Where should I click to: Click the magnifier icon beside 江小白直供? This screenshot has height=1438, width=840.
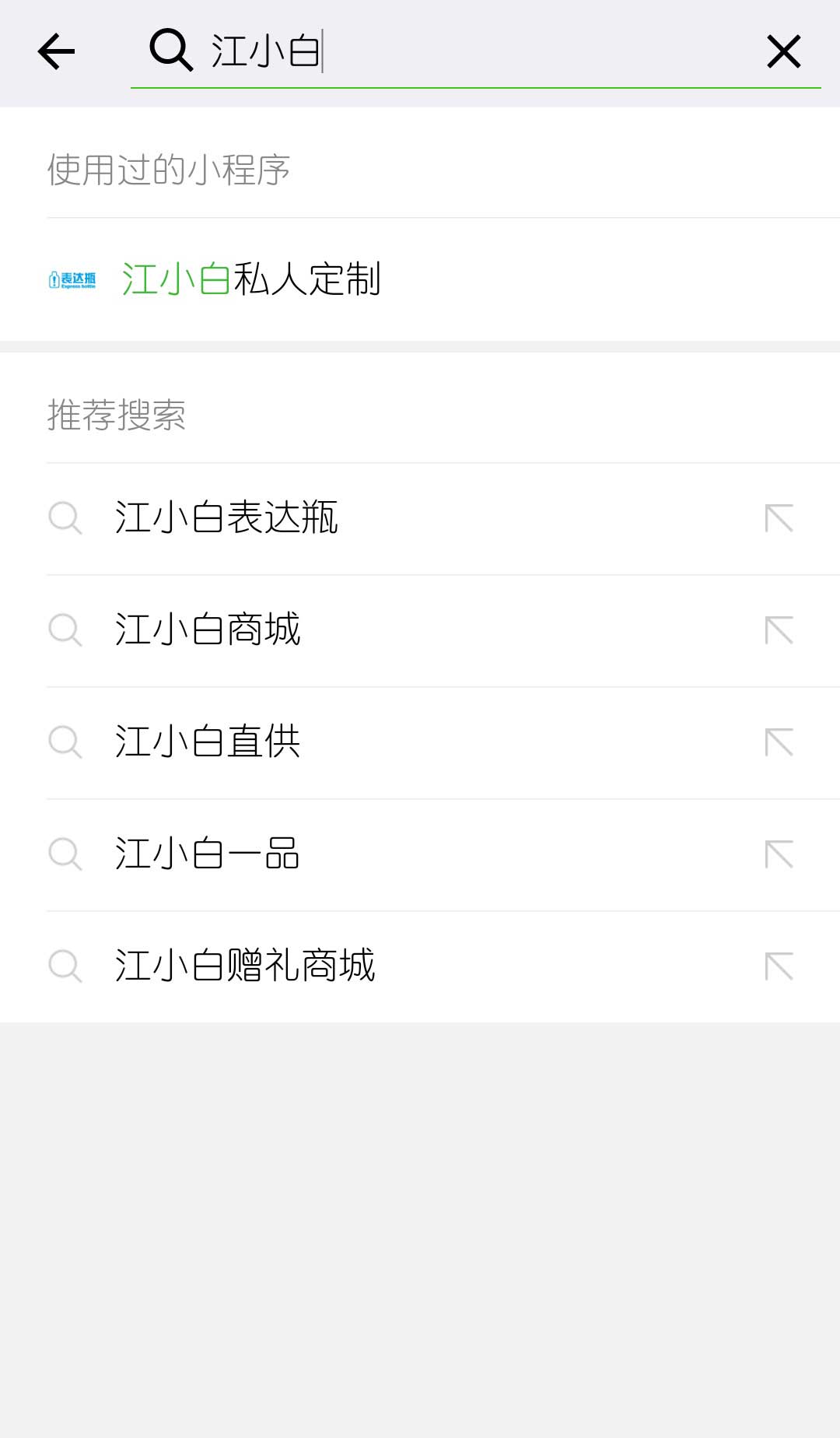pyautogui.click(x=66, y=742)
